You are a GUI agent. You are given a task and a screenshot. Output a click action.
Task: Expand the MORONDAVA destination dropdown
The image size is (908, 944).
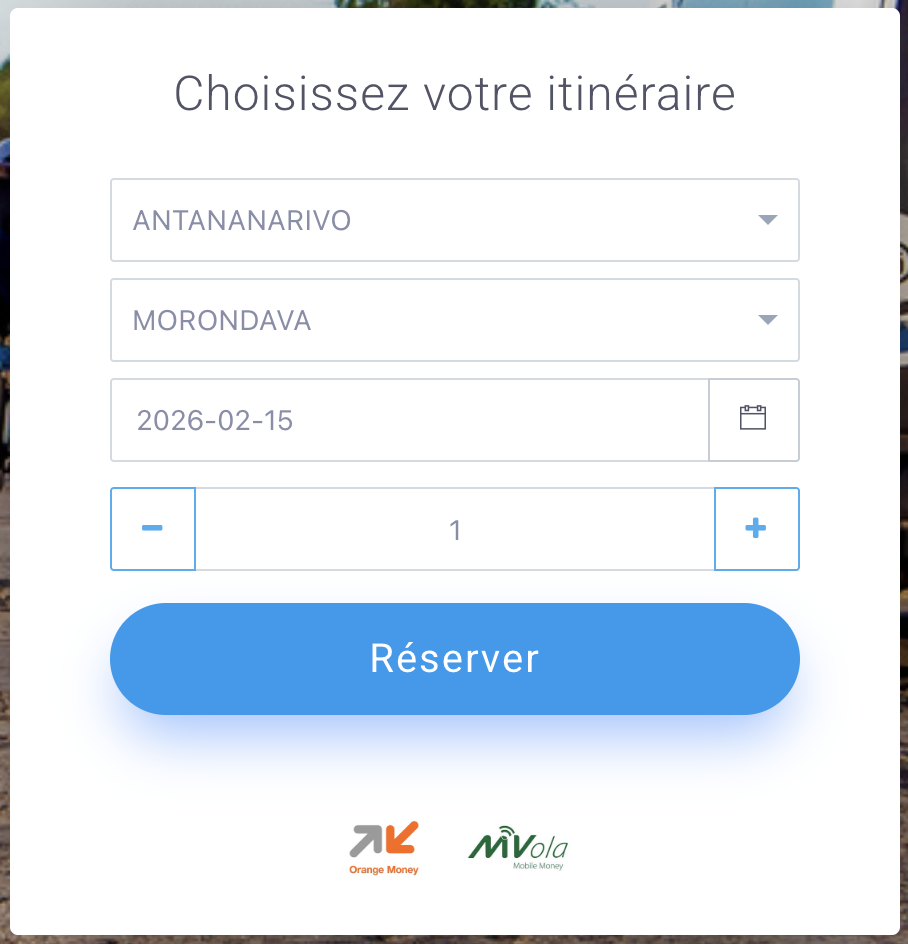[x=454, y=320]
